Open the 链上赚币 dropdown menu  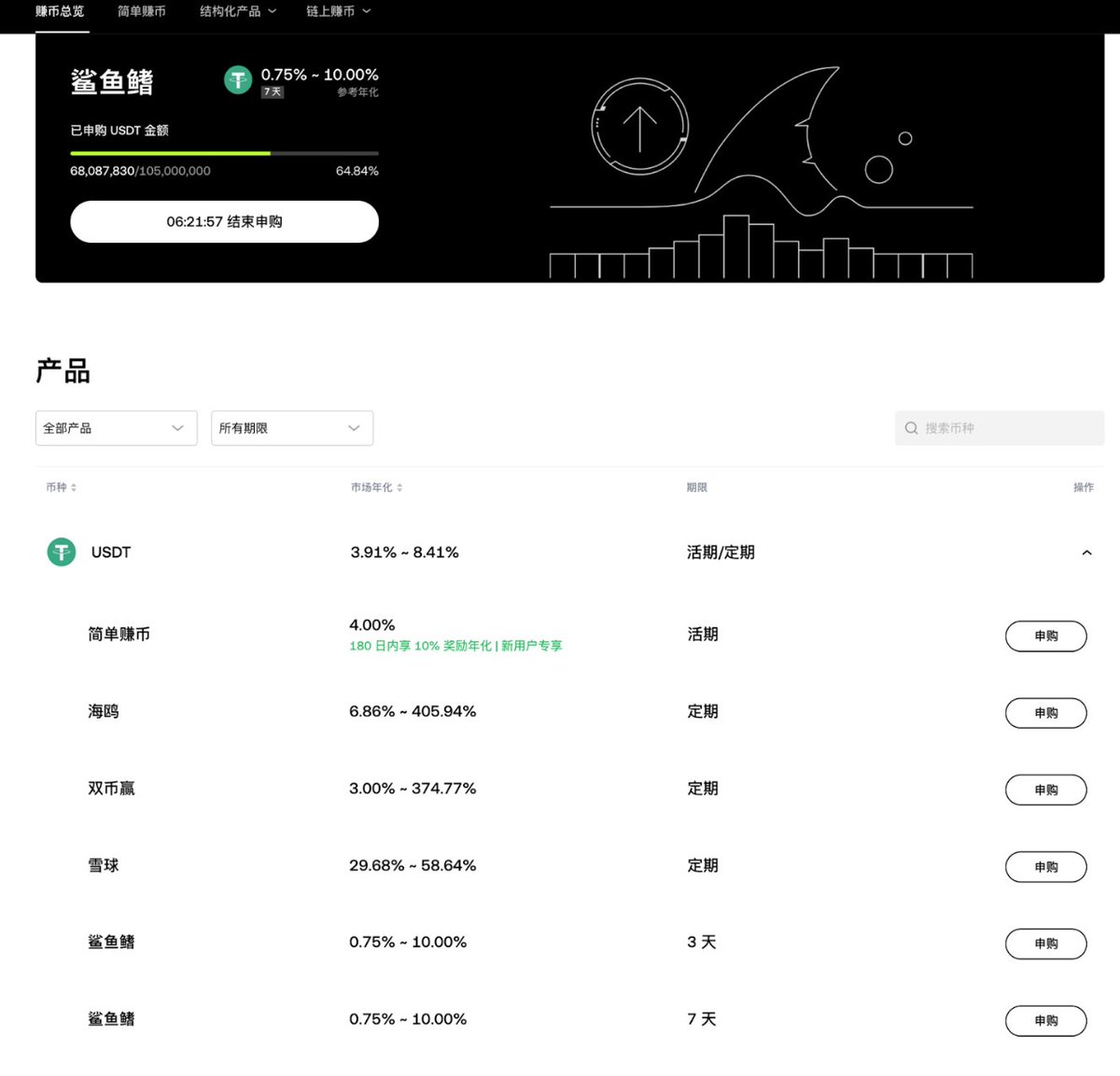click(338, 11)
